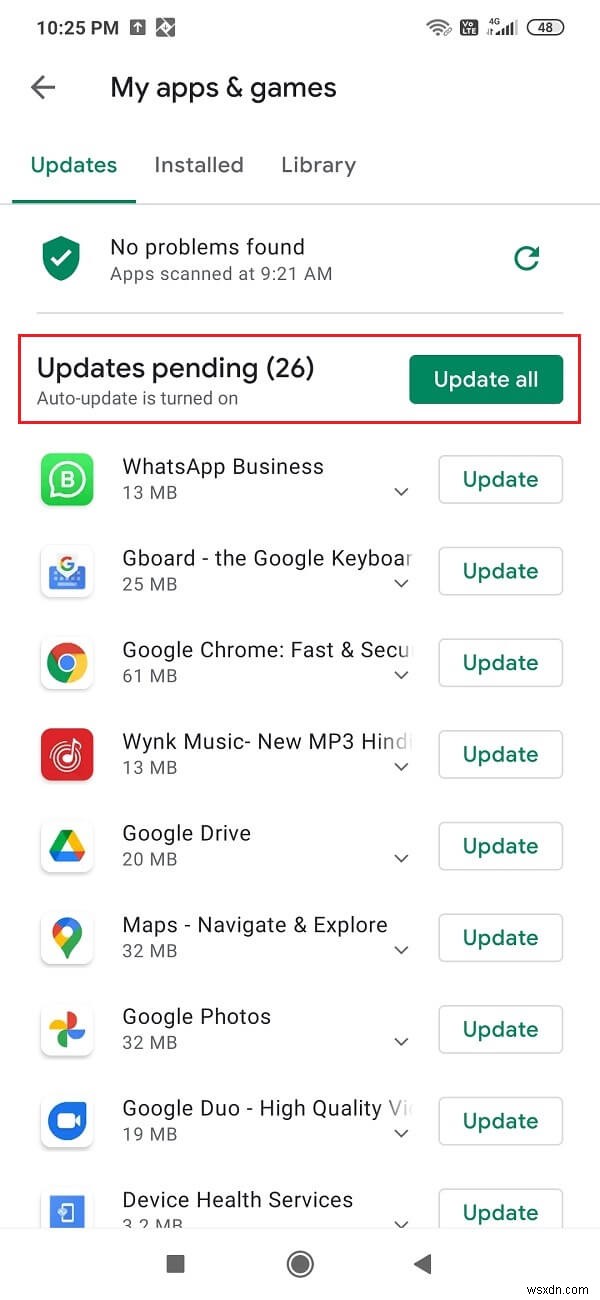Switch to the Installed tab

[x=198, y=165]
